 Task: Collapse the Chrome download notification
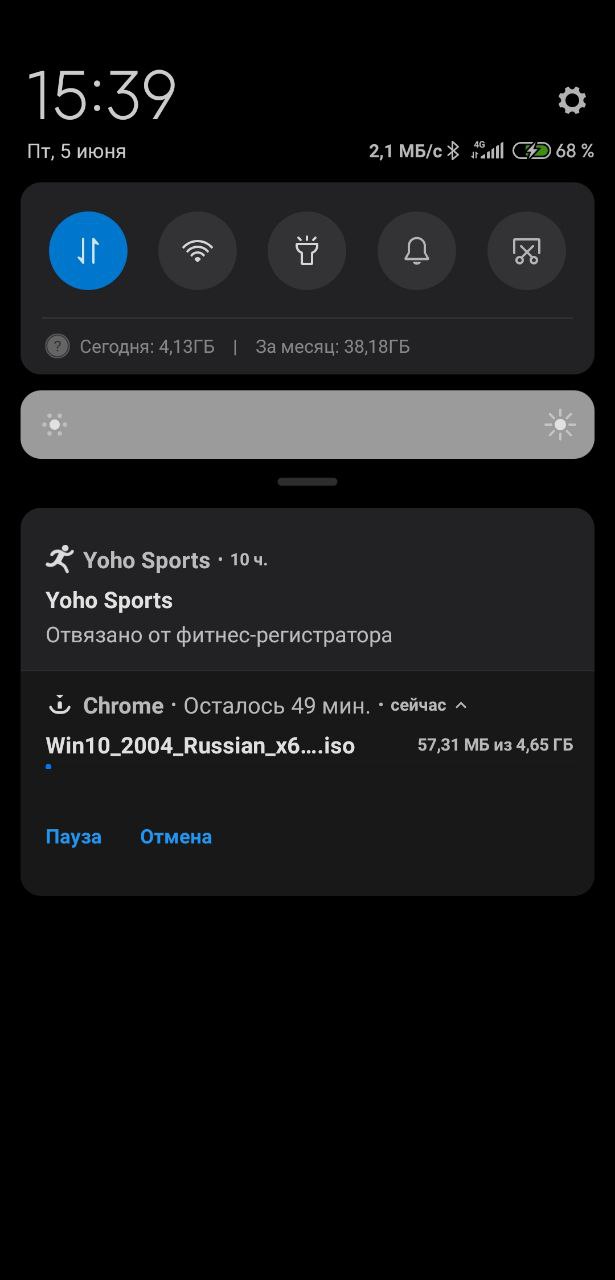(x=461, y=705)
